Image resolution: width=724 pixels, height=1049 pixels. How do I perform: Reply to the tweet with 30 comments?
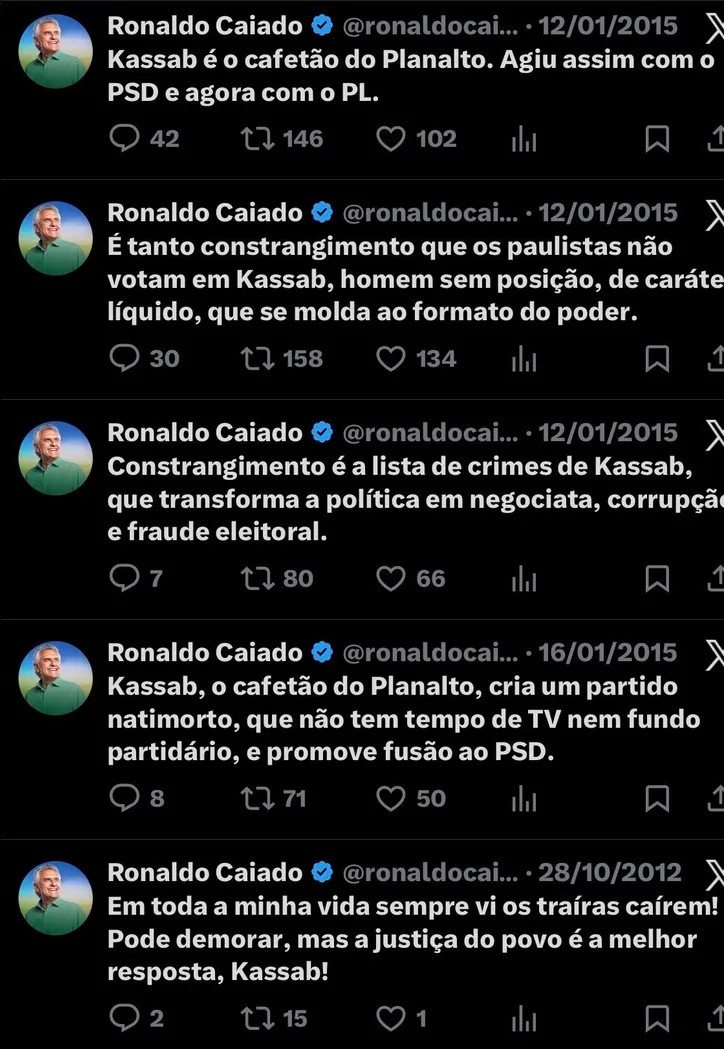[x=124, y=359]
